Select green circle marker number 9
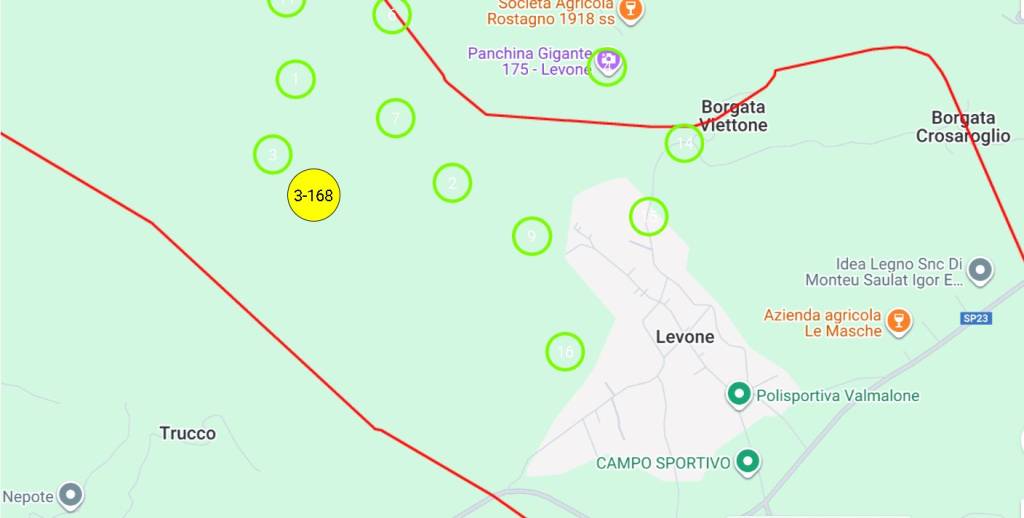1024x518 pixels. pos(532,236)
